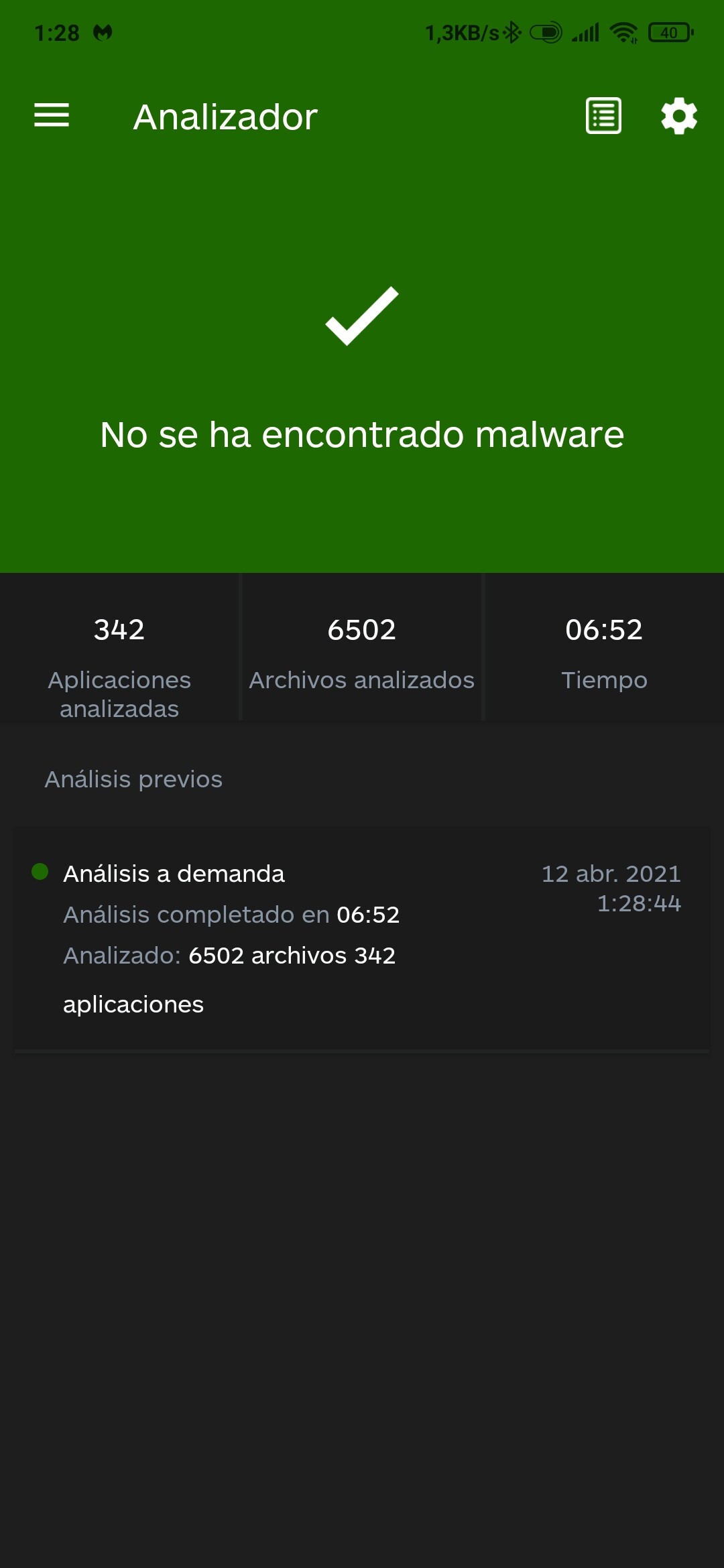The height and width of the screenshot is (1568, 724).
Task: Tap the Análisis previos section header
Action: coord(133,779)
